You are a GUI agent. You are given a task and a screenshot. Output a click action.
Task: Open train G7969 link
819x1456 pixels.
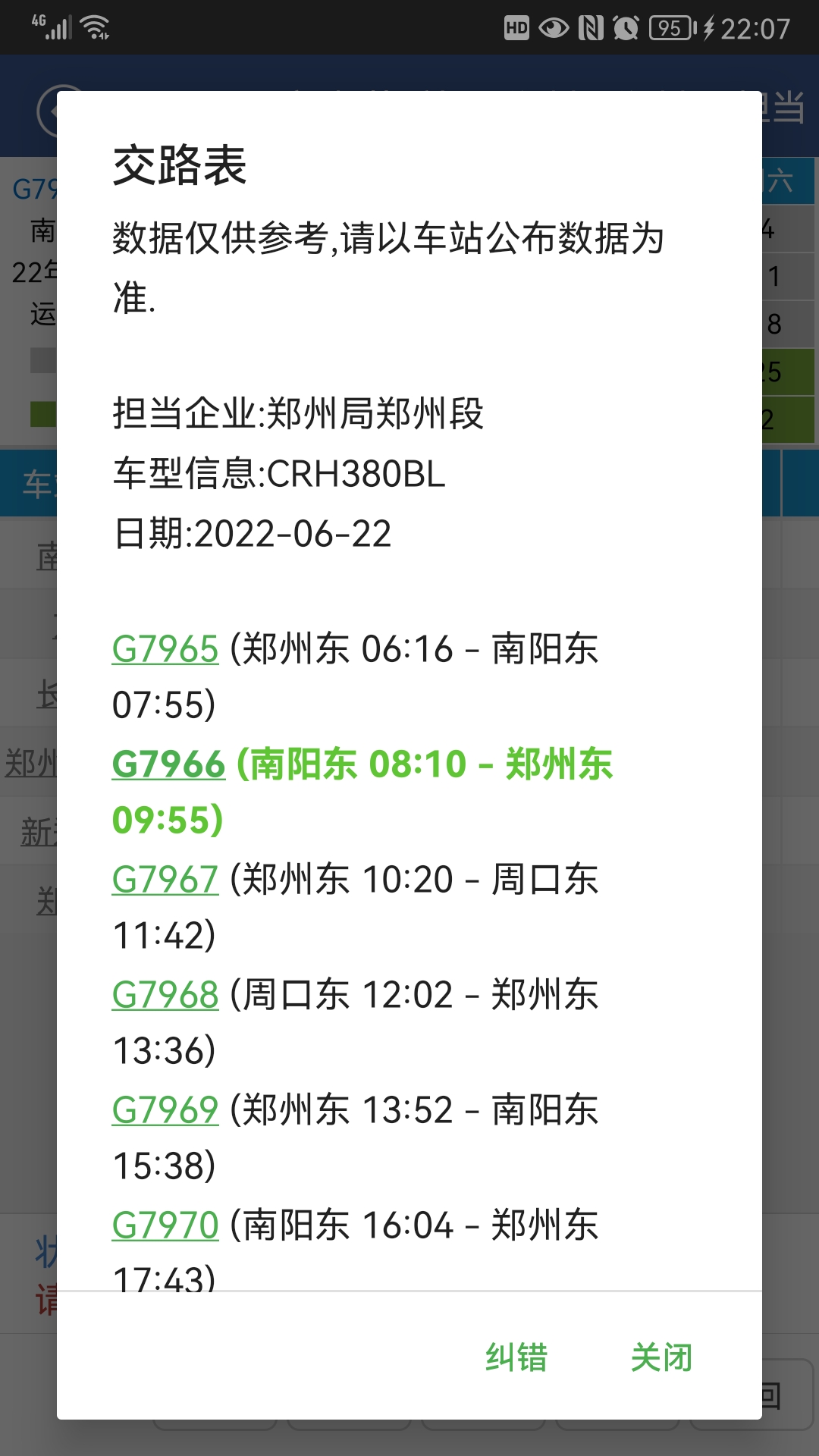[x=165, y=1111]
